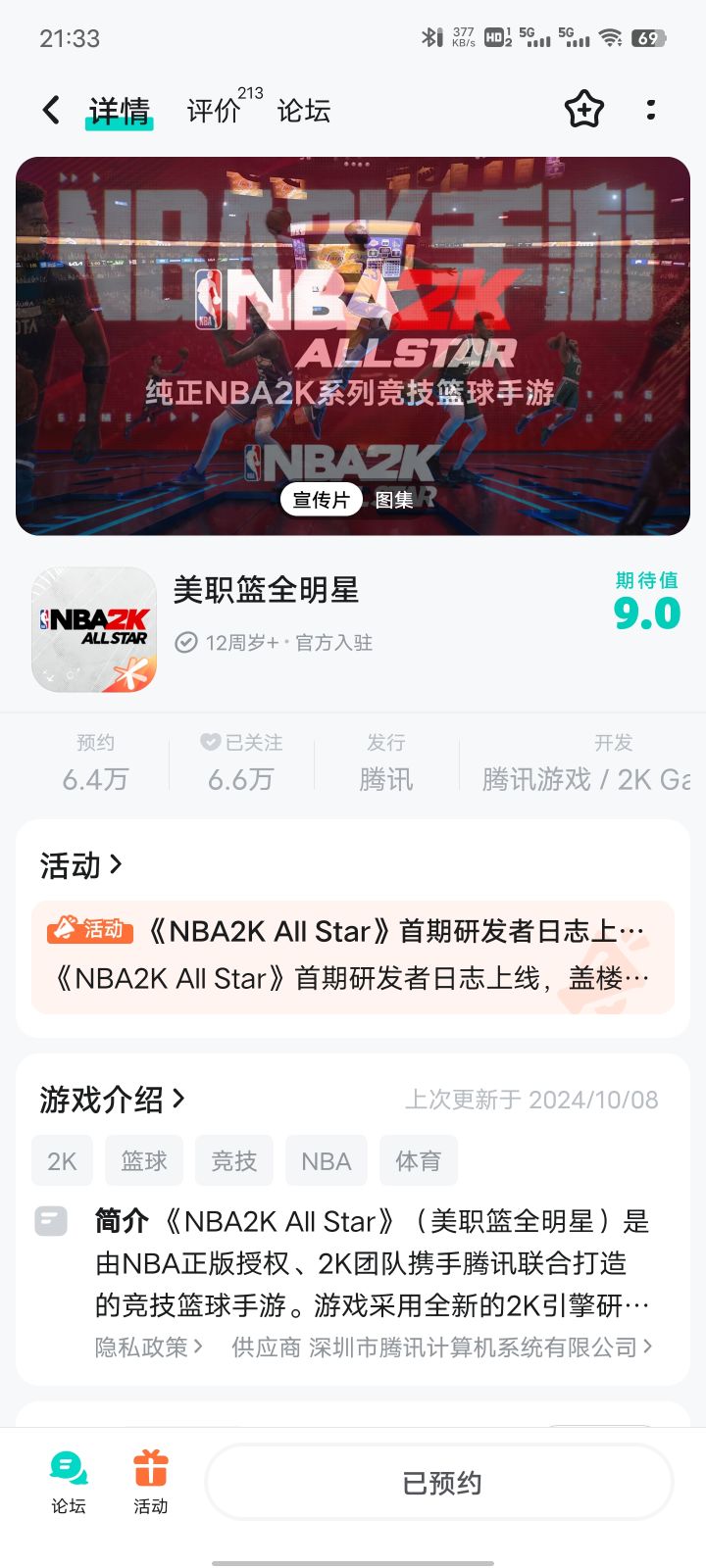706x1568 pixels.
Task: Go back using the arrow icon
Action: (x=52, y=110)
